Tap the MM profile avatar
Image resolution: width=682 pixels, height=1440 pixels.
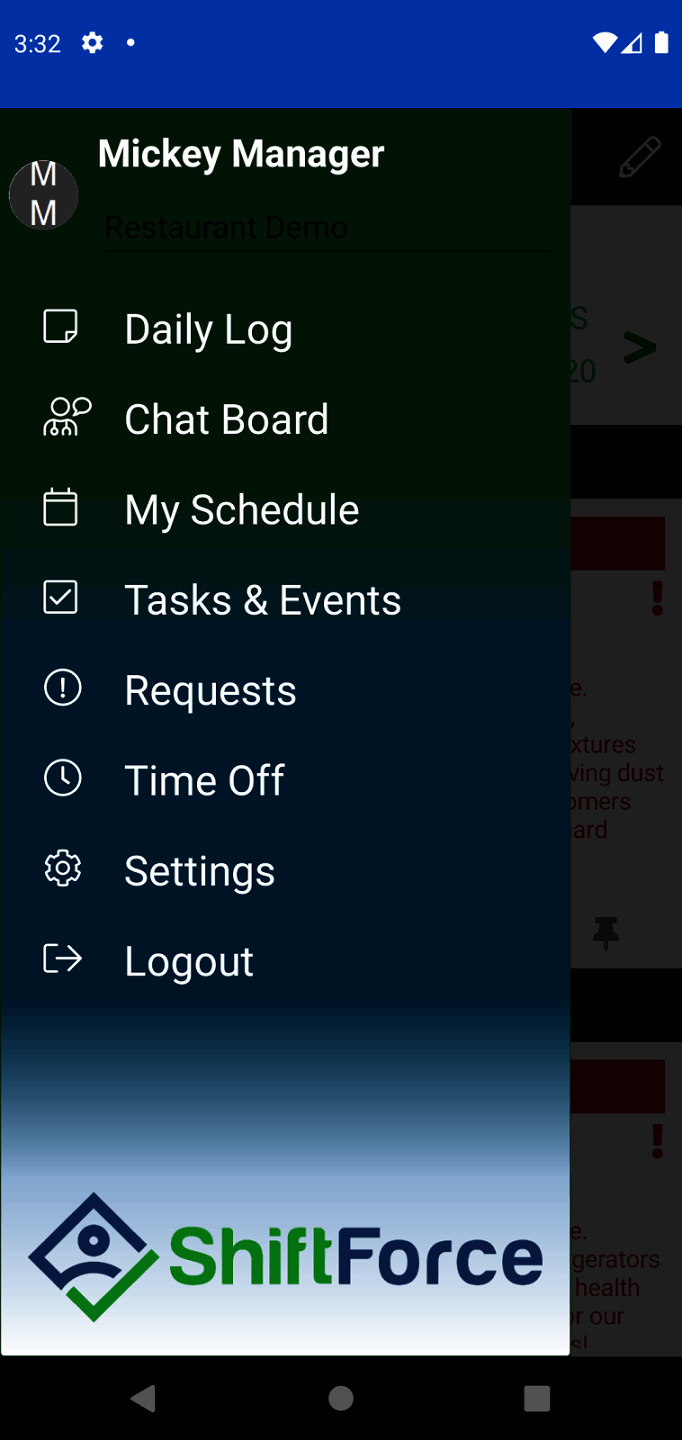click(44, 194)
